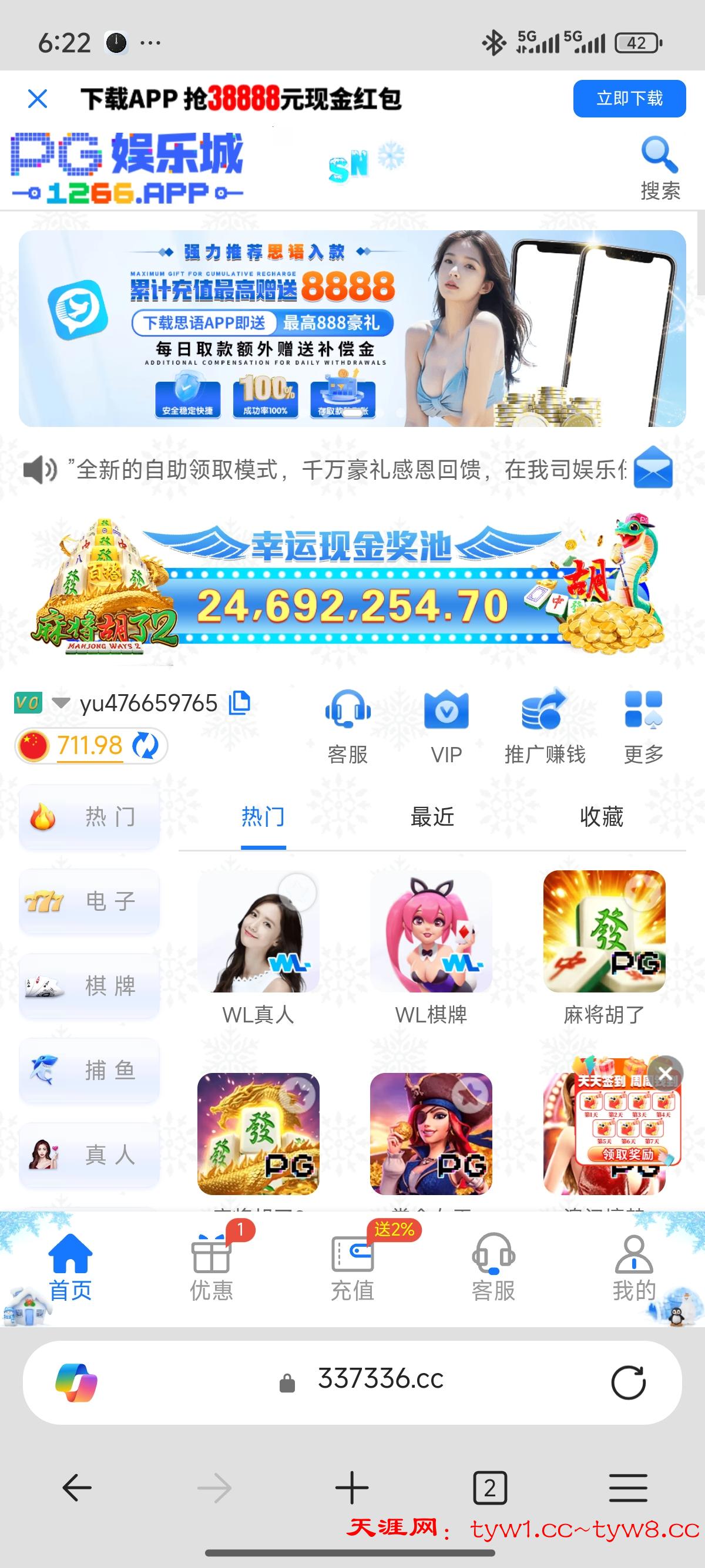Open VIP shortcut

point(446,725)
